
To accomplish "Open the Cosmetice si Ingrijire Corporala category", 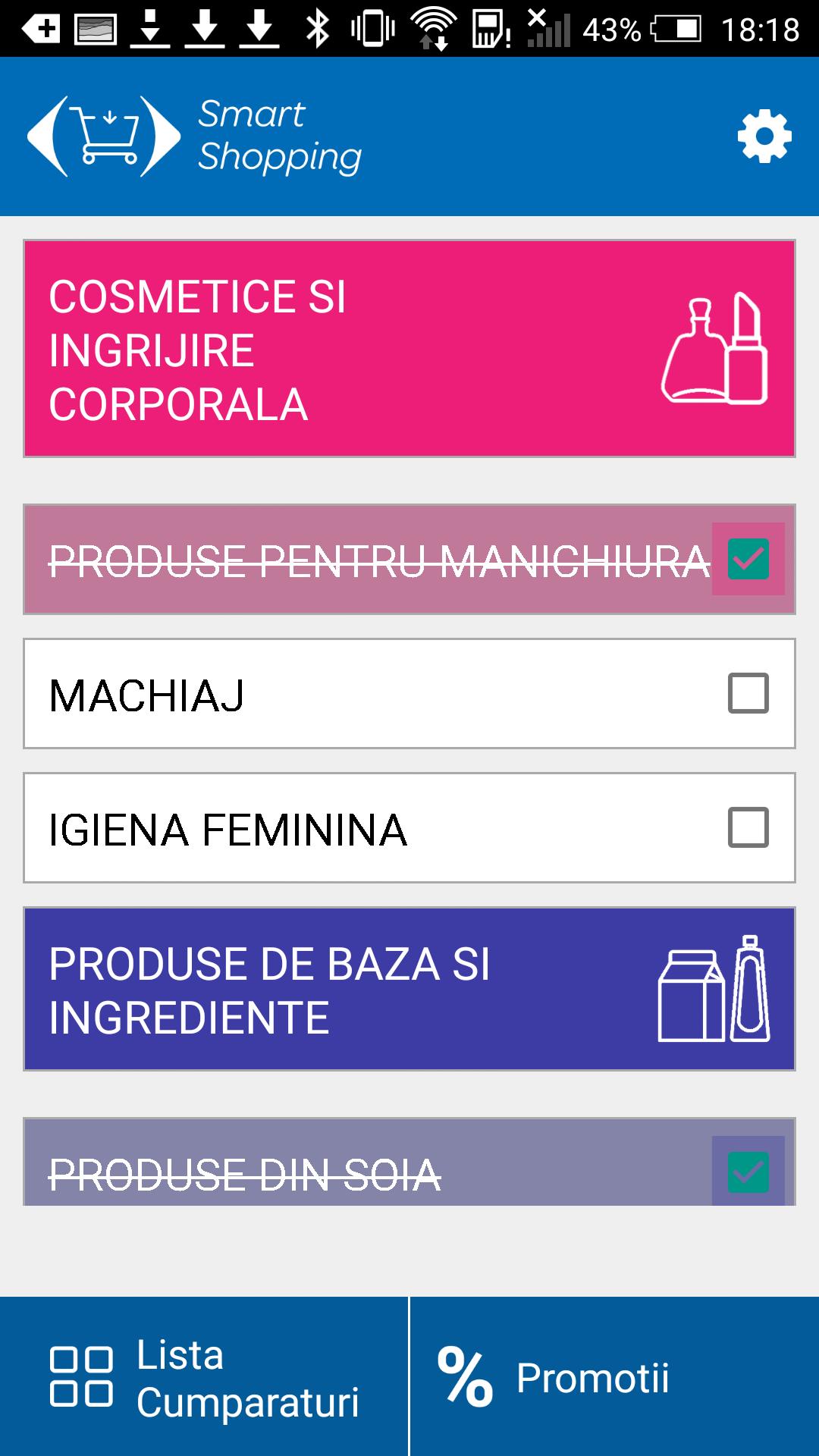I will point(409,349).
